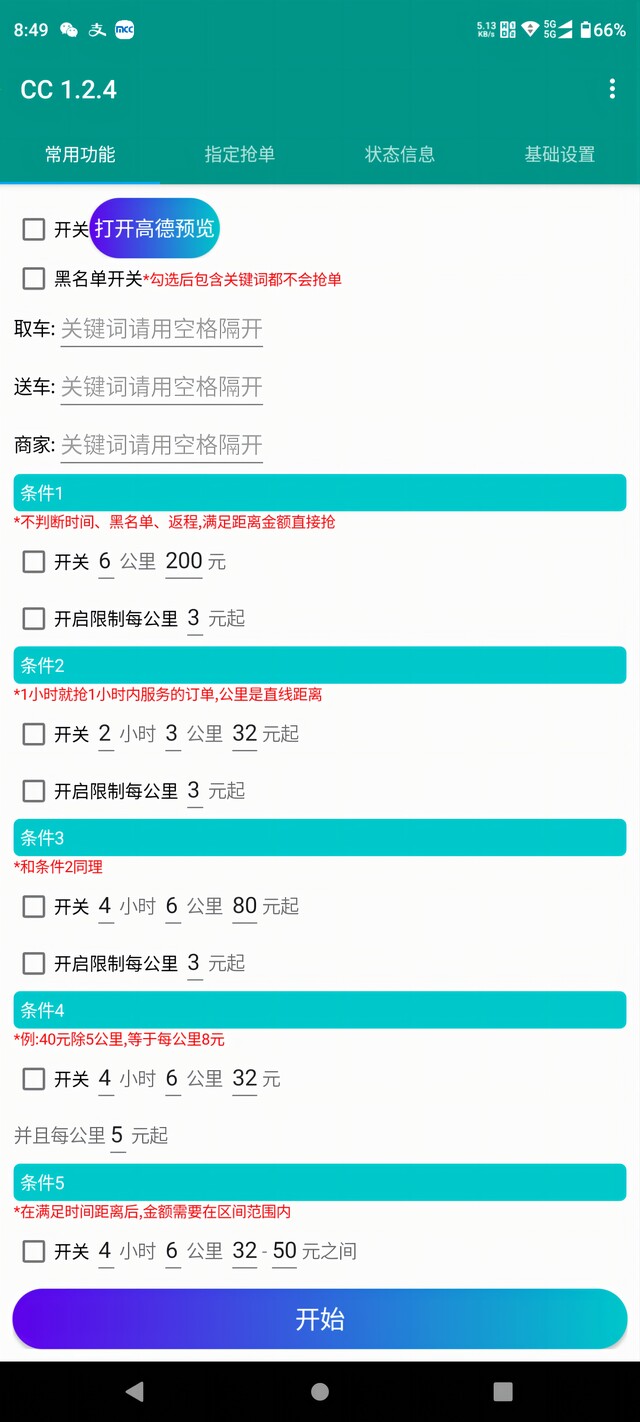The height and width of the screenshot is (1422, 640).
Task: Focus the 送车 keyword field
Action: click(x=161, y=387)
